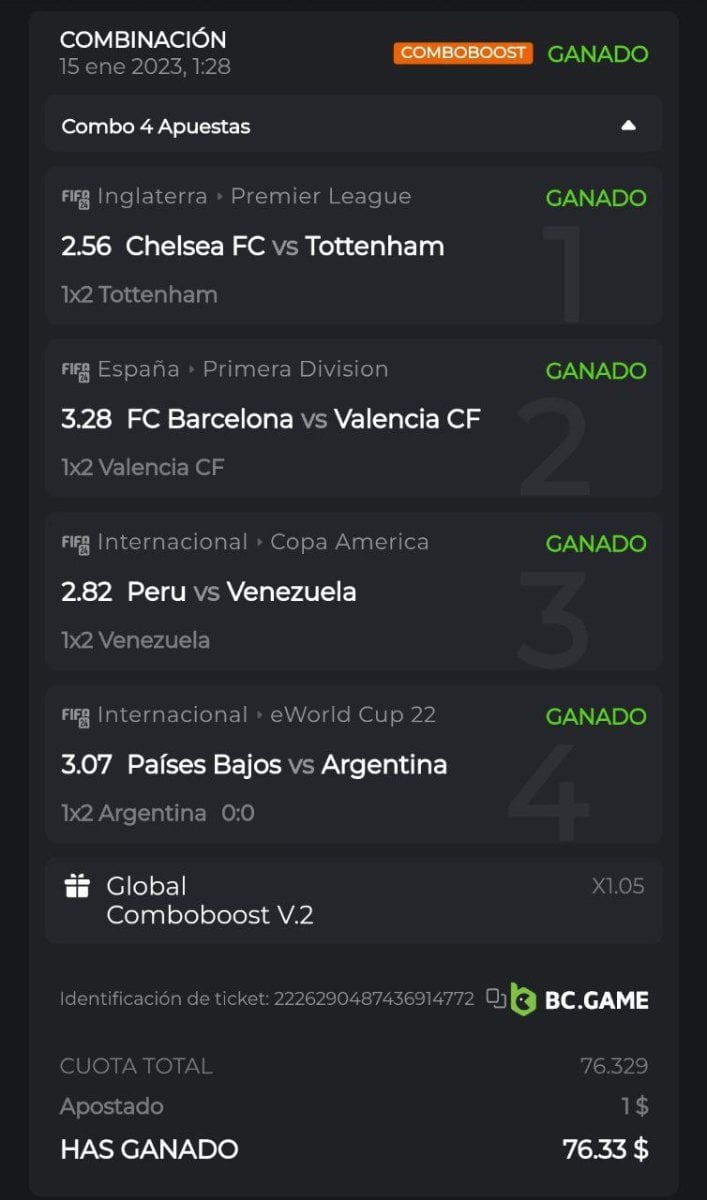View the Países Bajos vs Argentina bet
Screen dimensions: 707x1200
[x=287, y=765]
